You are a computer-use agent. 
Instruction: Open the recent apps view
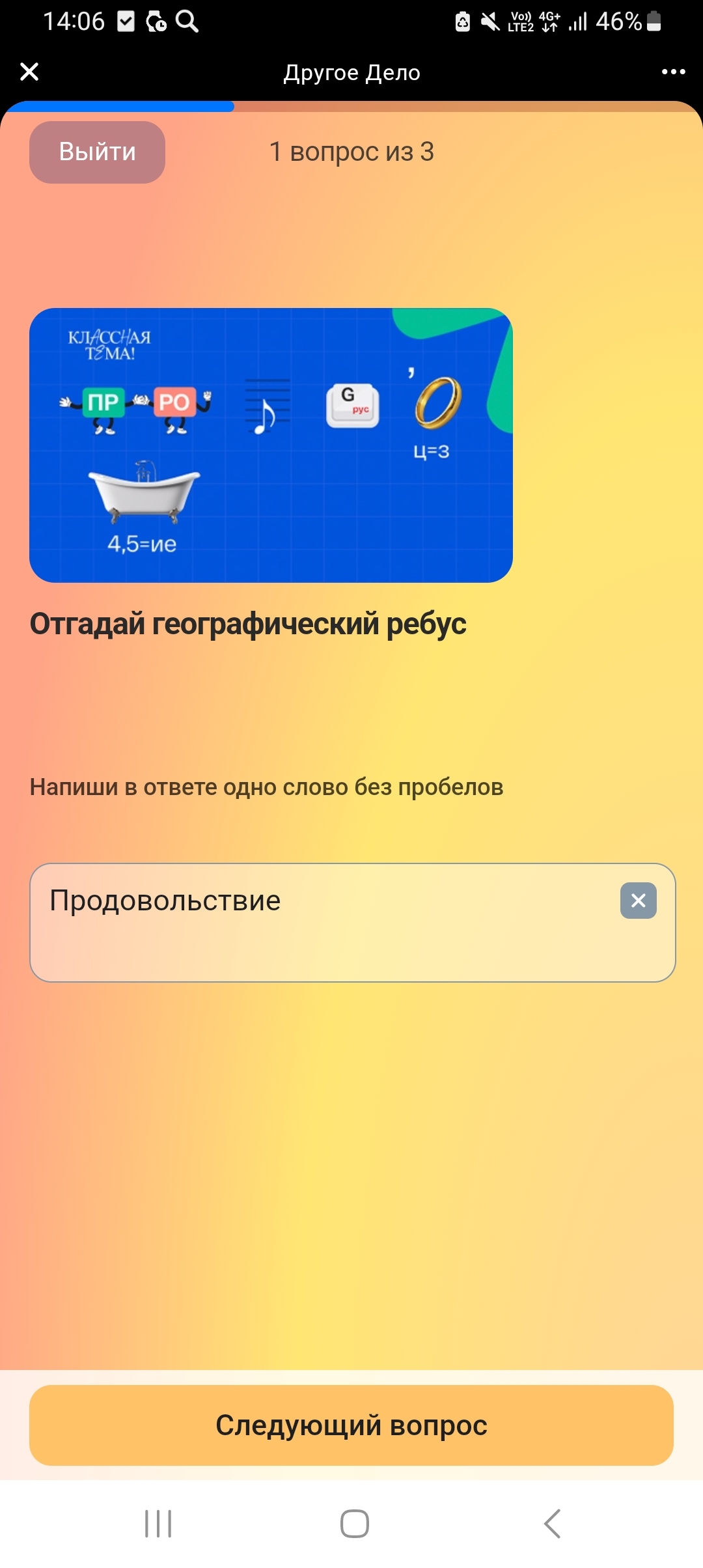[158, 1524]
